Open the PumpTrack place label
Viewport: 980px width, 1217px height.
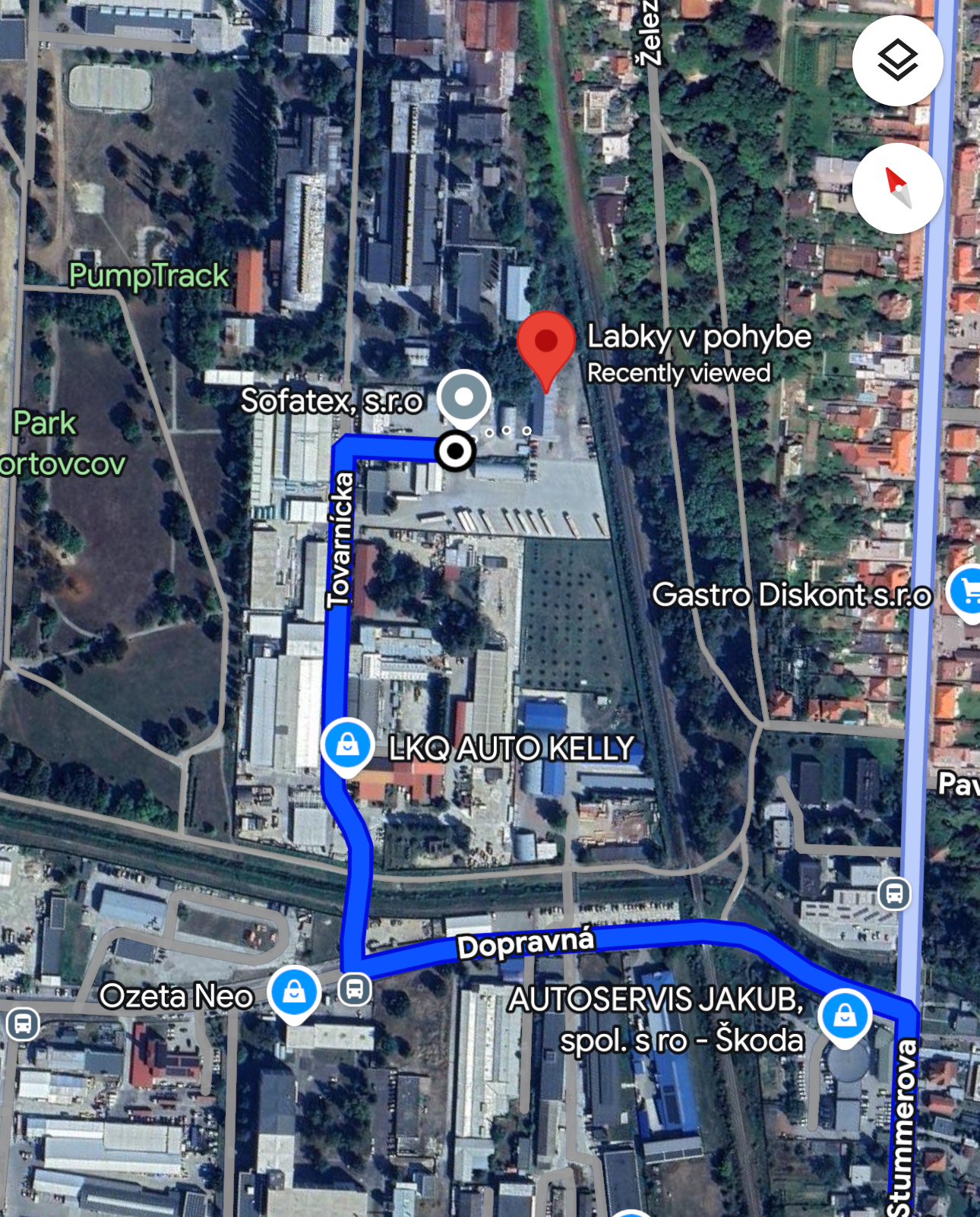click(149, 276)
